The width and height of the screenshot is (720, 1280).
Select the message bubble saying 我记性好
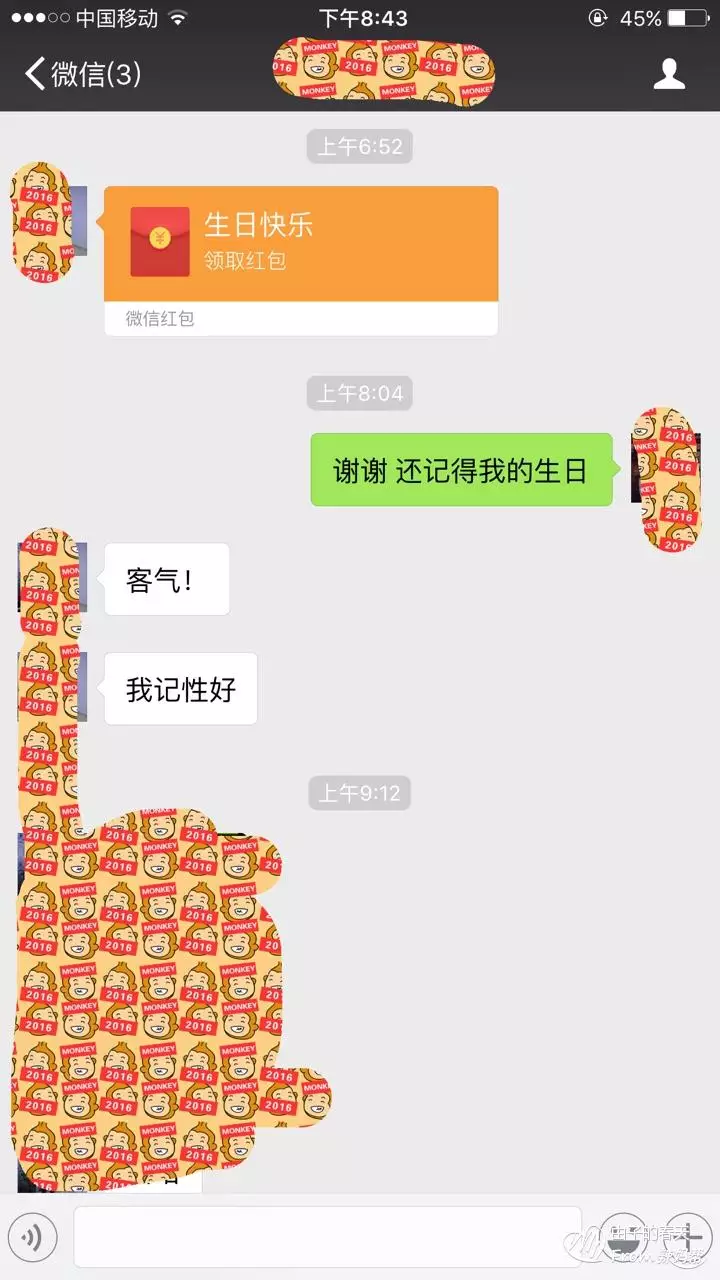(x=179, y=688)
